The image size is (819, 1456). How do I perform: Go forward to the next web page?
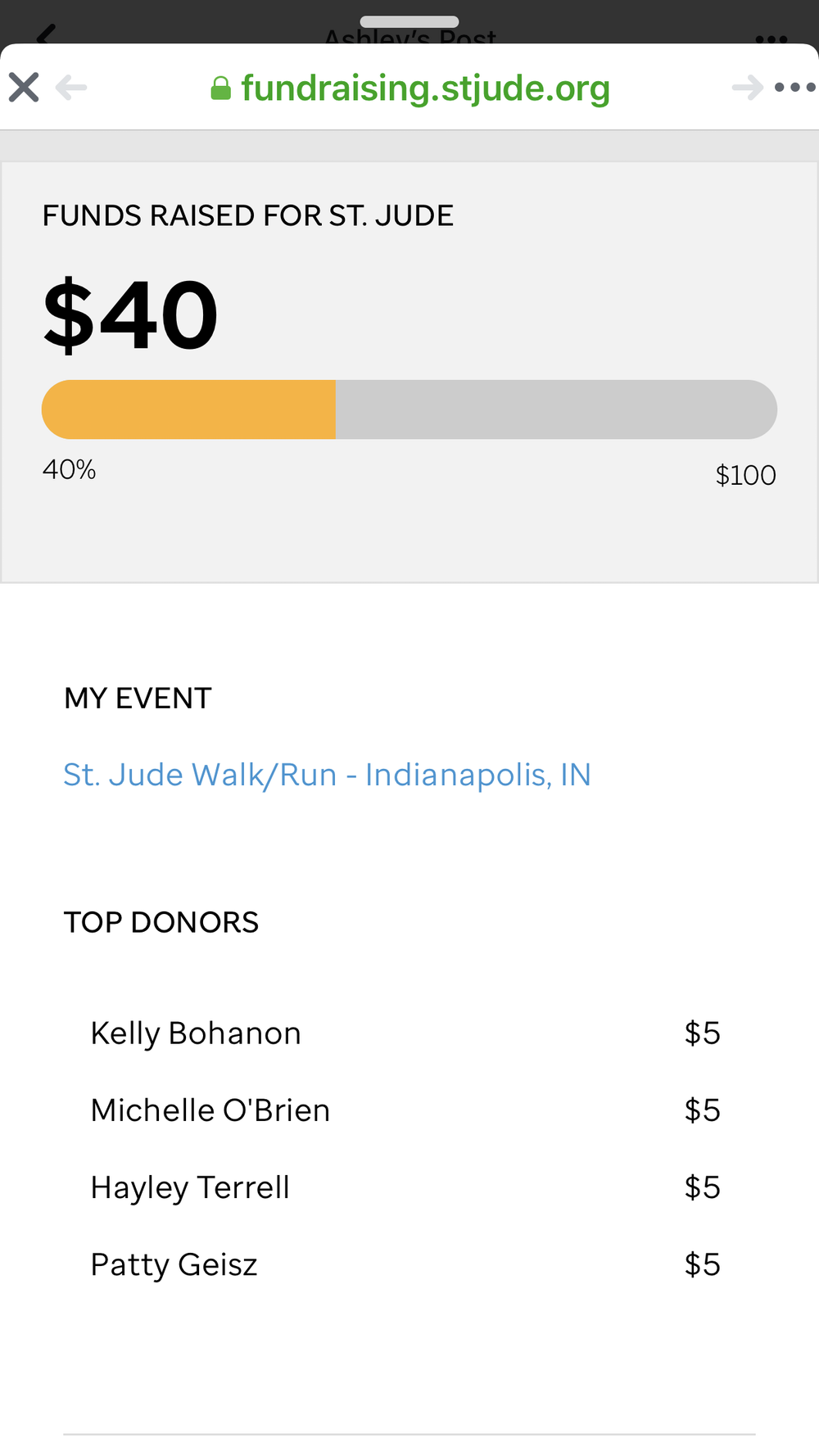click(747, 87)
